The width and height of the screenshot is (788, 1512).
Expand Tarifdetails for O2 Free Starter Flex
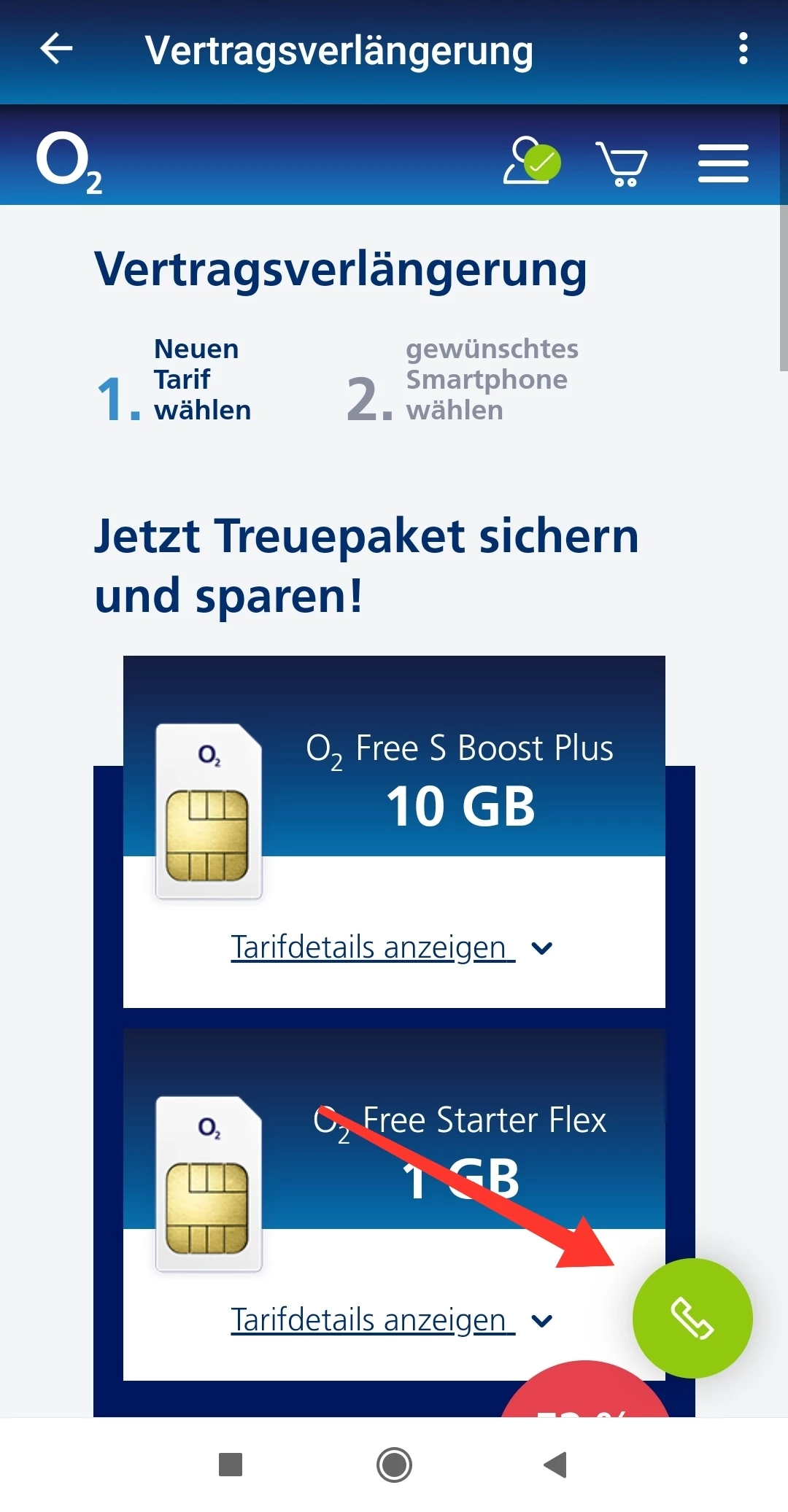coord(392,1320)
